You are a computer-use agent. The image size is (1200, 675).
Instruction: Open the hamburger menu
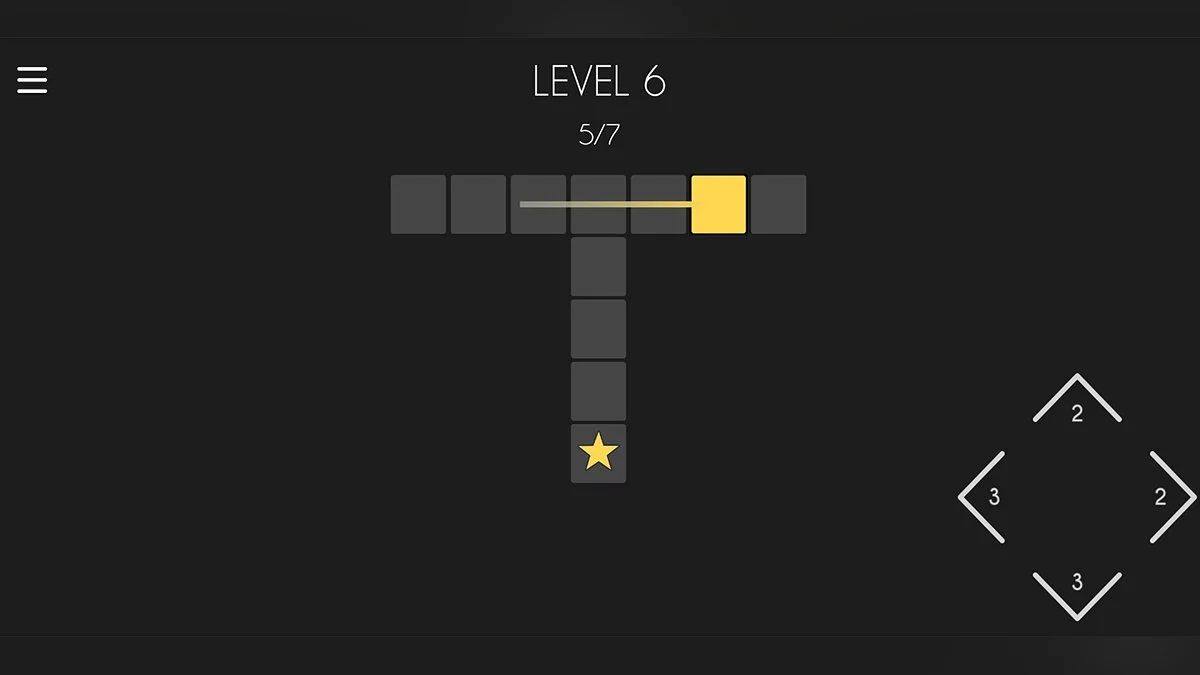(x=32, y=80)
